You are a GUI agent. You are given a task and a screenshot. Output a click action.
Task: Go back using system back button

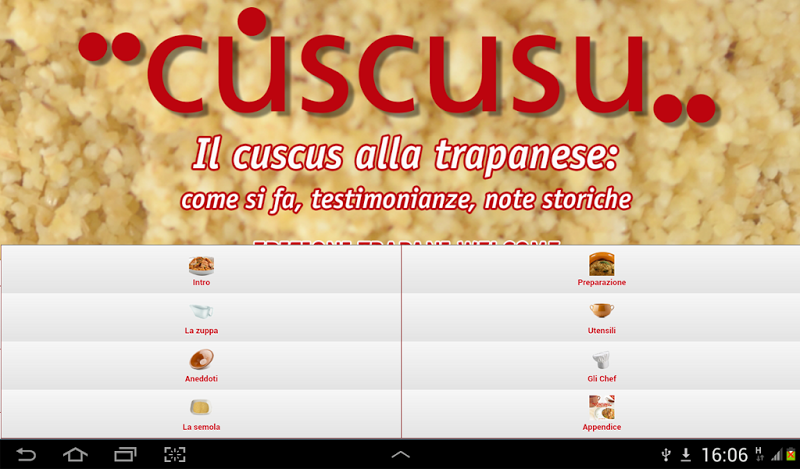(27, 455)
